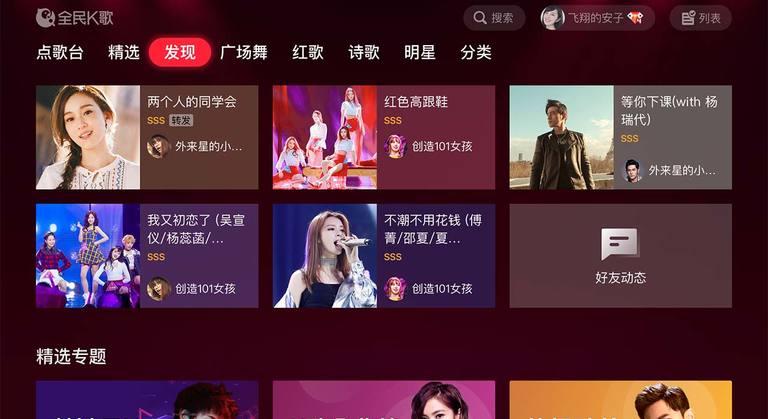Open the 好友动态 friends feed
Image resolution: width=768 pixels, height=419 pixels.
point(620,256)
